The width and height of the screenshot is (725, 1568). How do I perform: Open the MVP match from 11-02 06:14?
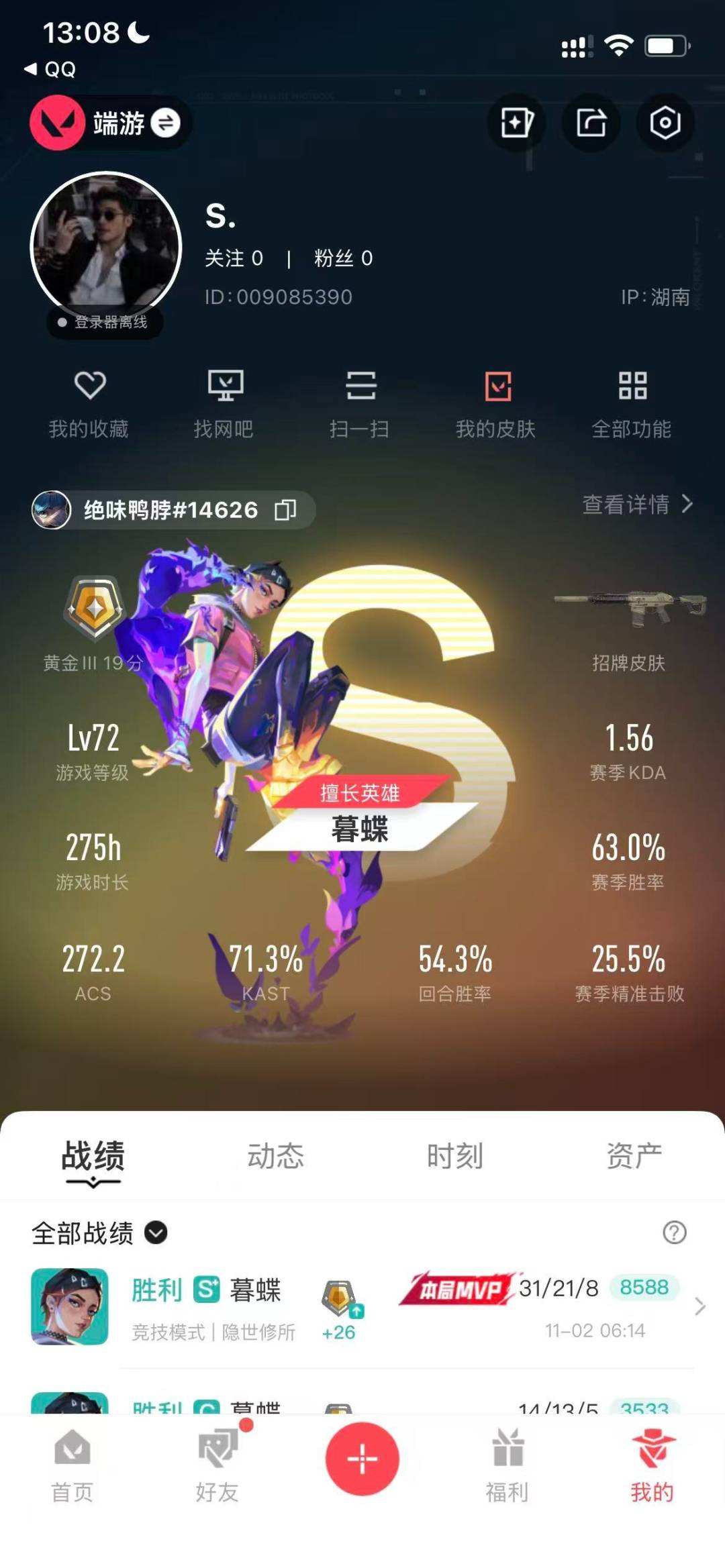click(362, 1306)
